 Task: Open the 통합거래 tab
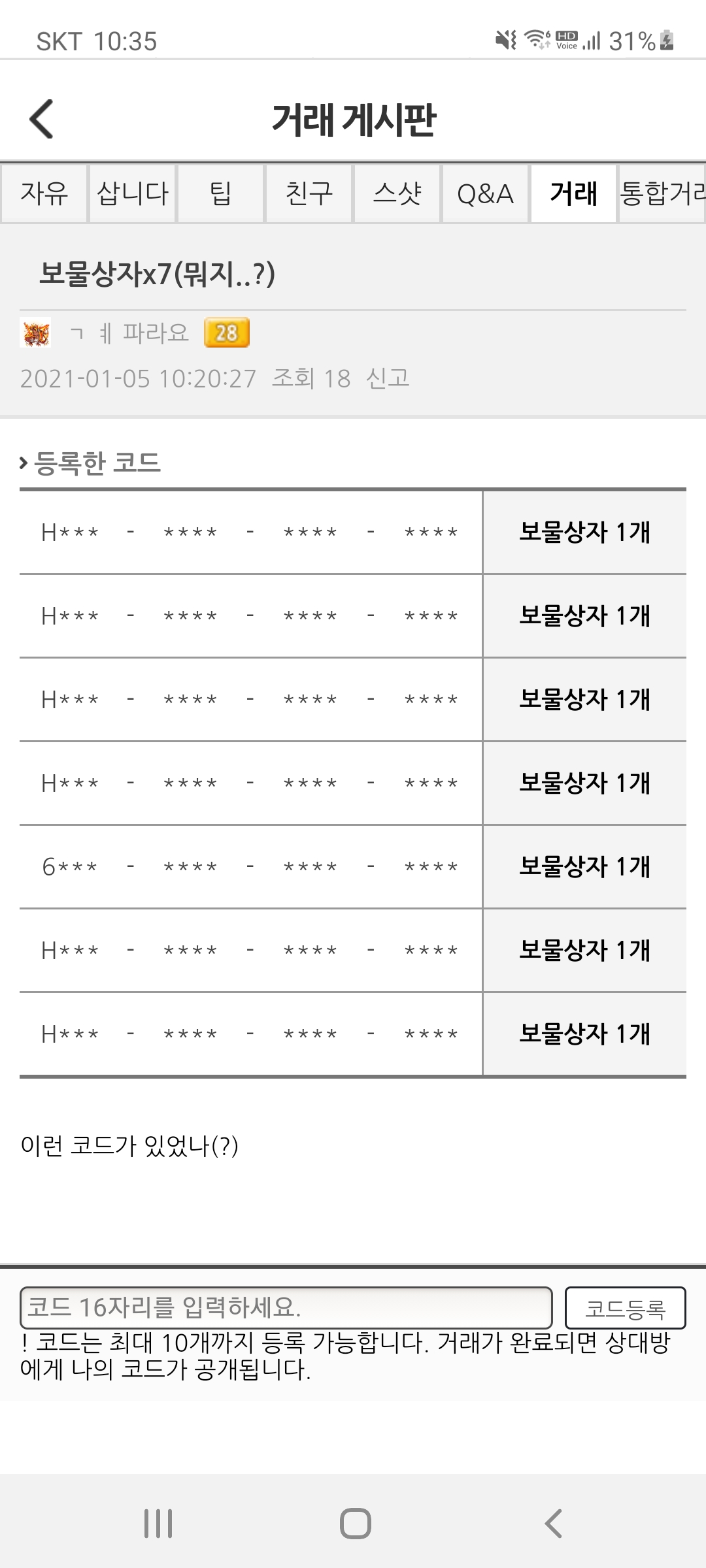click(662, 194)
